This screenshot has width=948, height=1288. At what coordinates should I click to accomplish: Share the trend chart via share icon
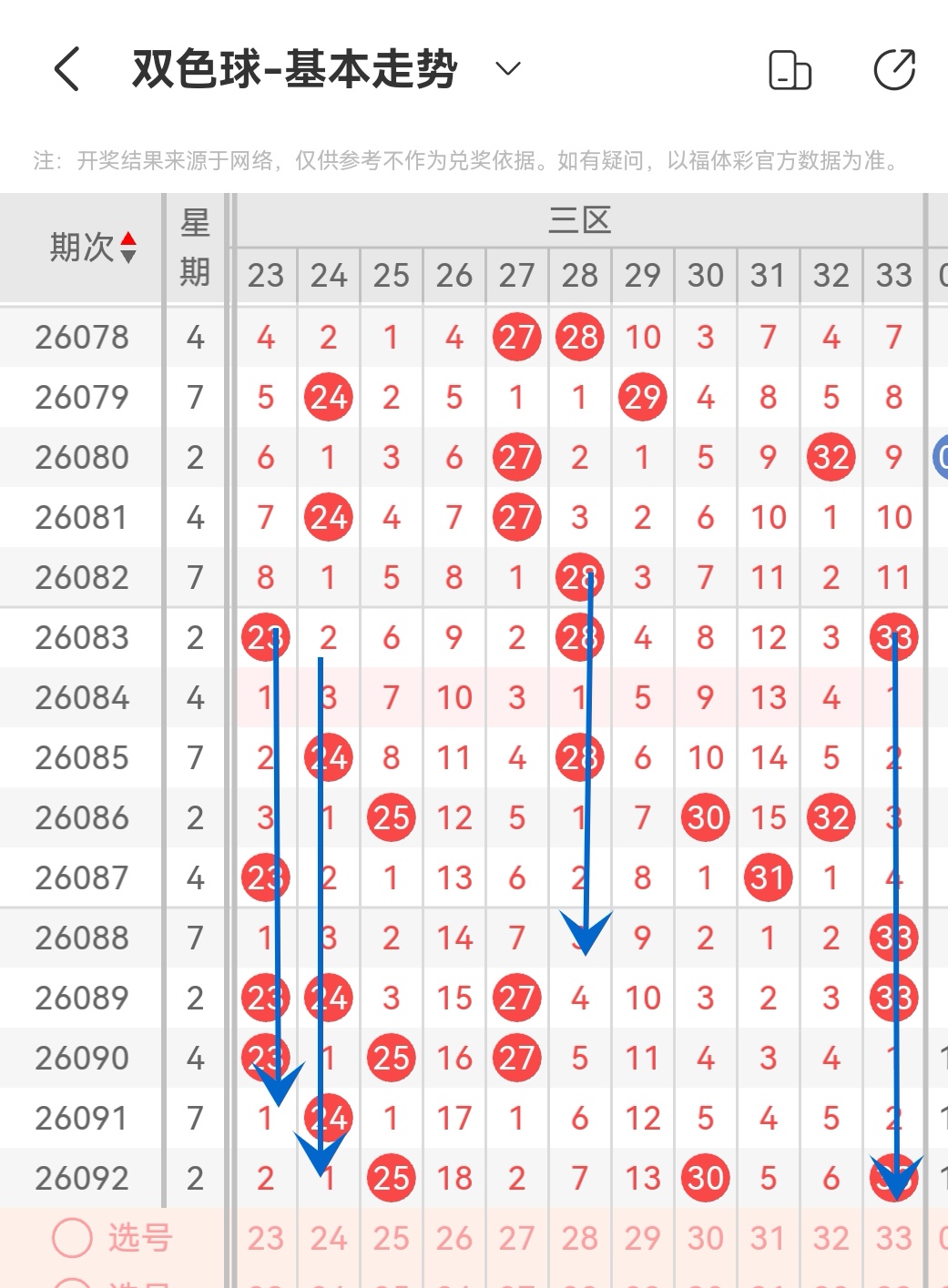tap(894, 70)
